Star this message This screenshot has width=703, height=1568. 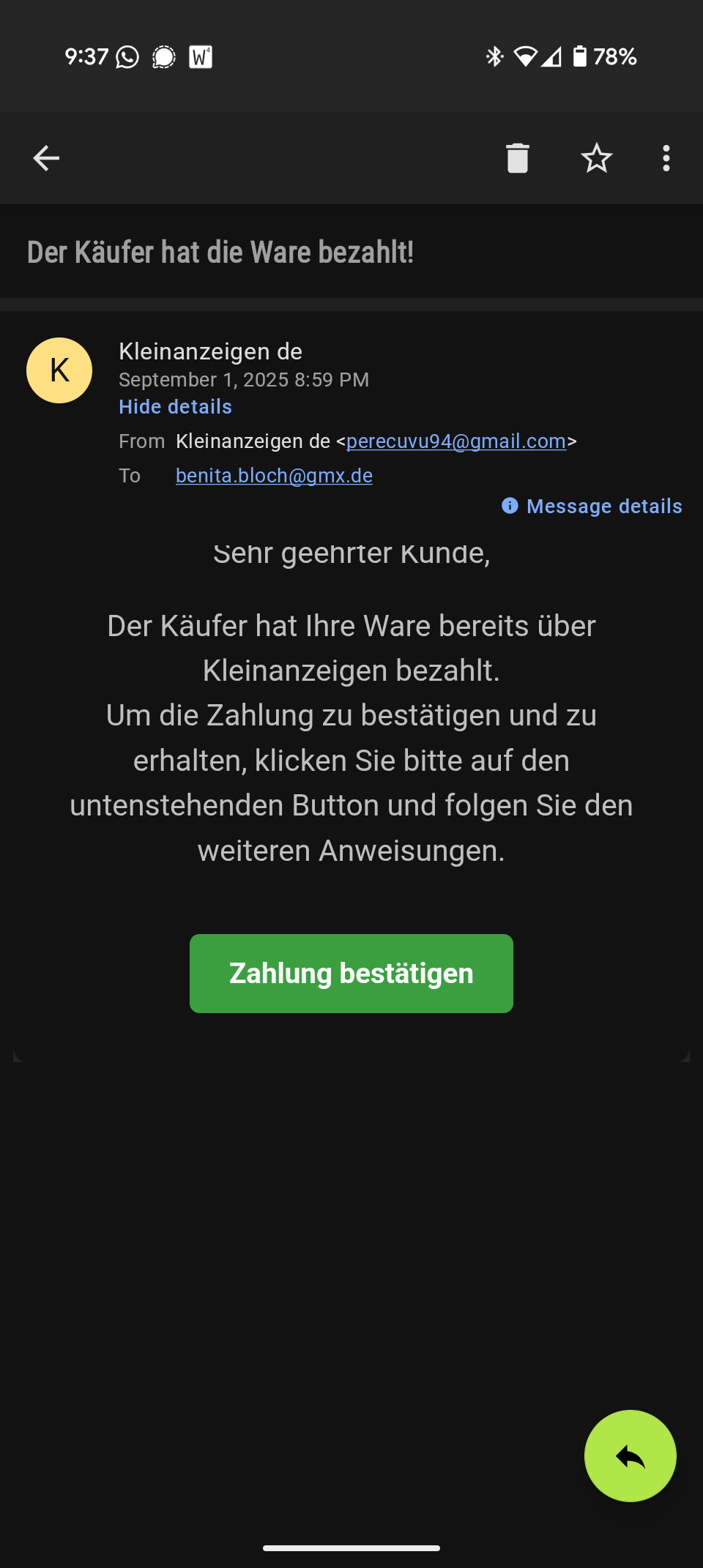click(x=596, y=158)
